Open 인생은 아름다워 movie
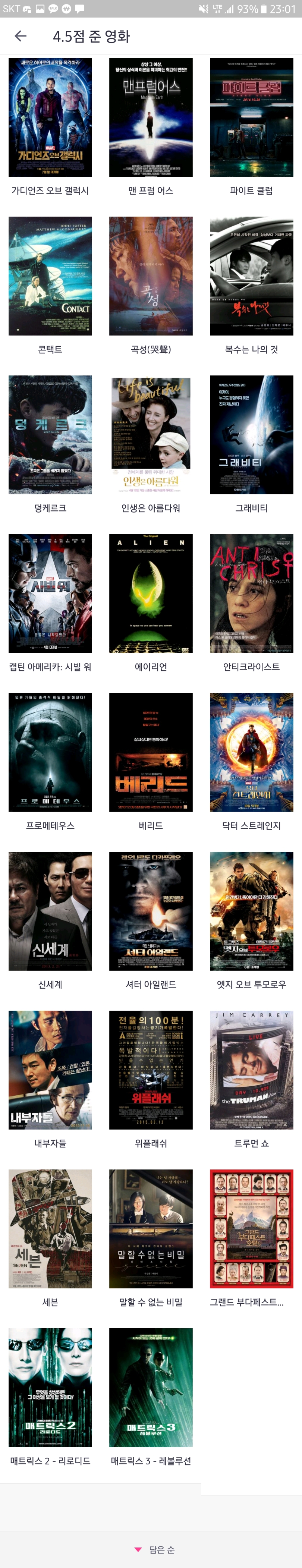This screenshot has height=1568, width=302. (150, 435)
